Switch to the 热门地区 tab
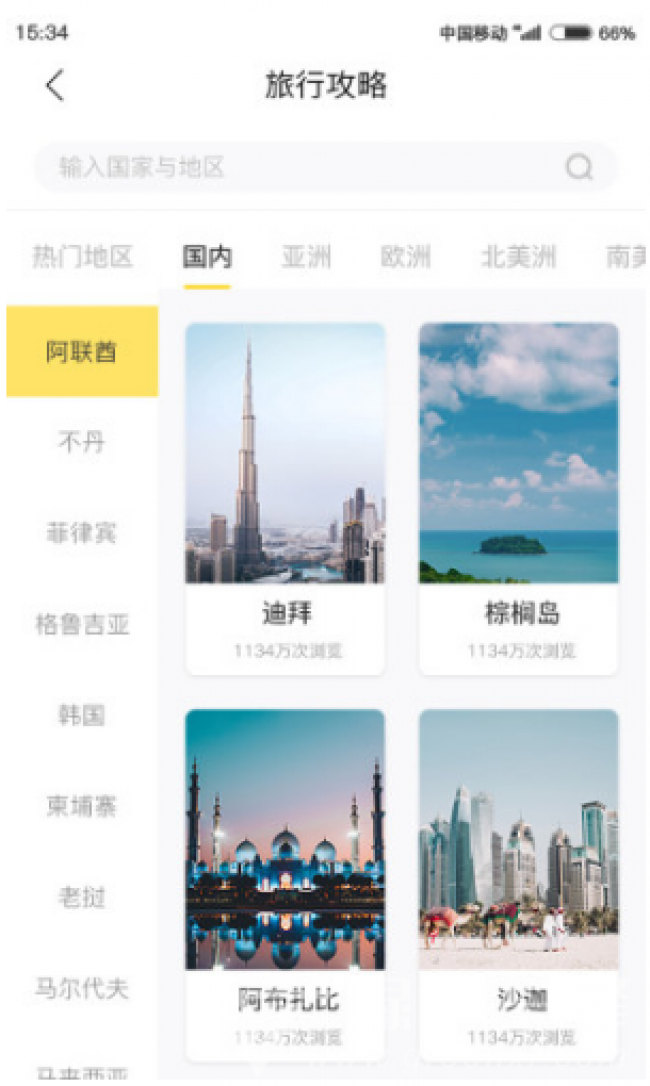650x1086 pixels. pos(82,257)
